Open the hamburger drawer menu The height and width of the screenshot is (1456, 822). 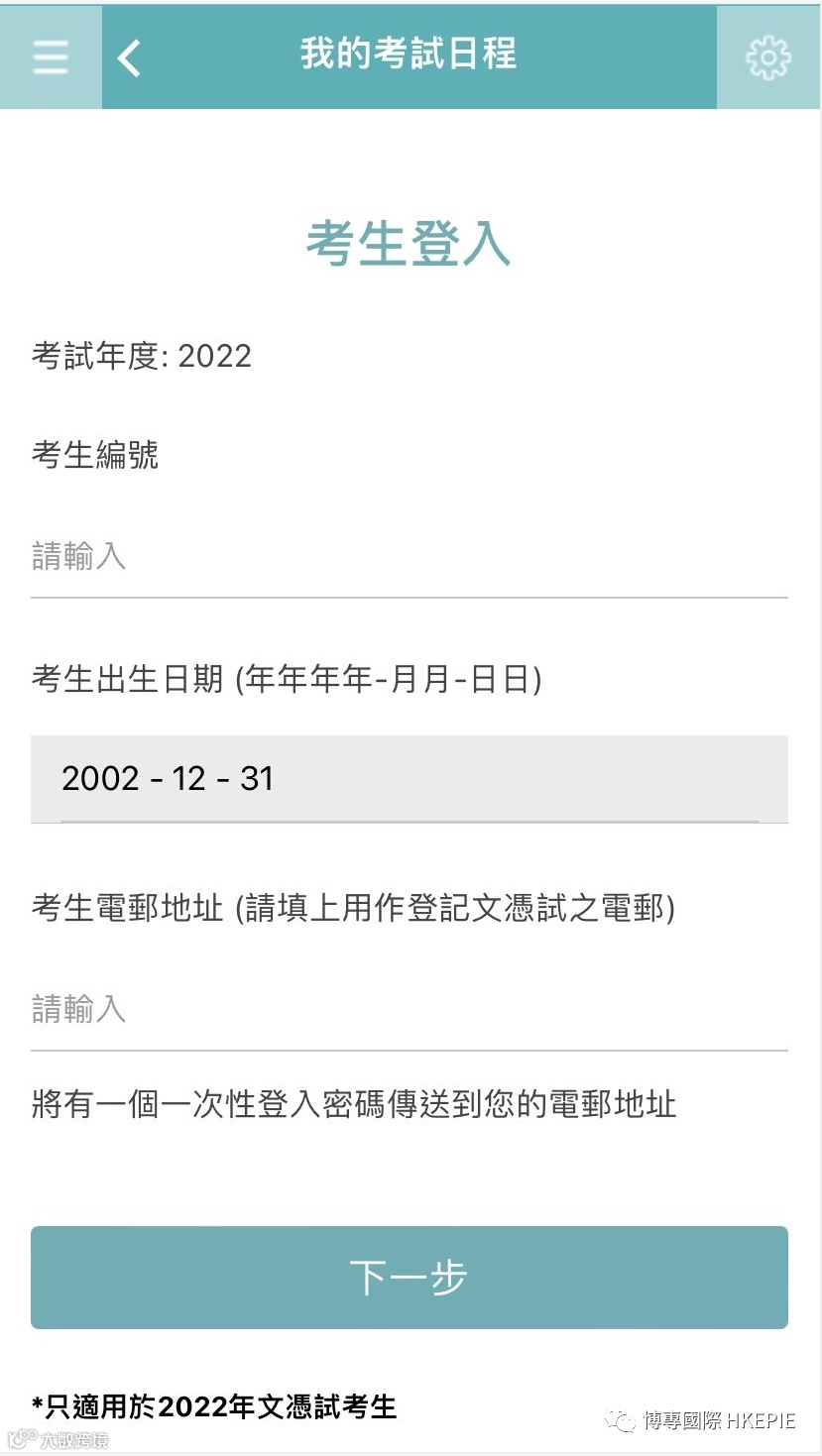[x=51, y=57]
